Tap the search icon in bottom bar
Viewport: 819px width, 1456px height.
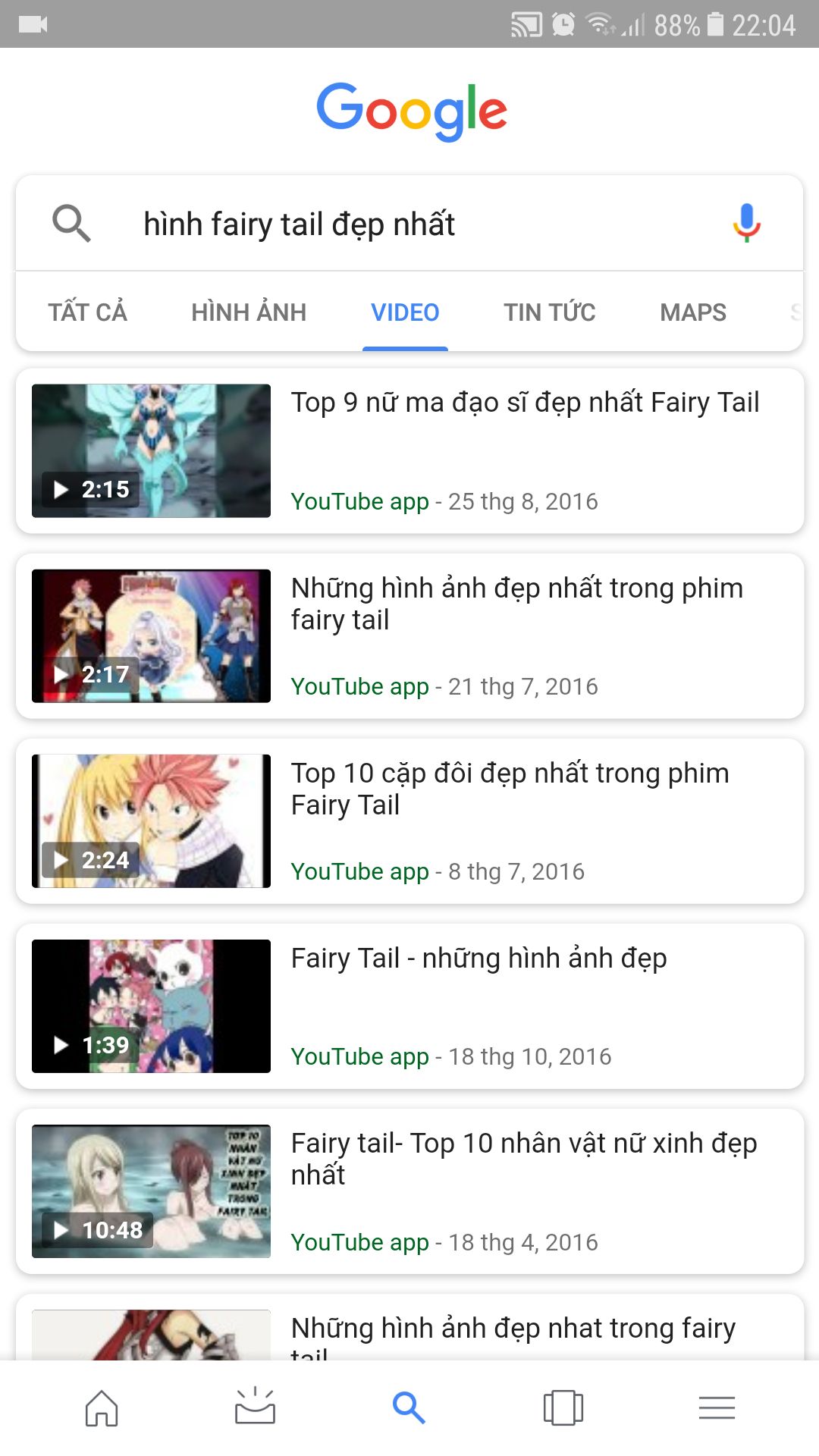pos(409,1408)
